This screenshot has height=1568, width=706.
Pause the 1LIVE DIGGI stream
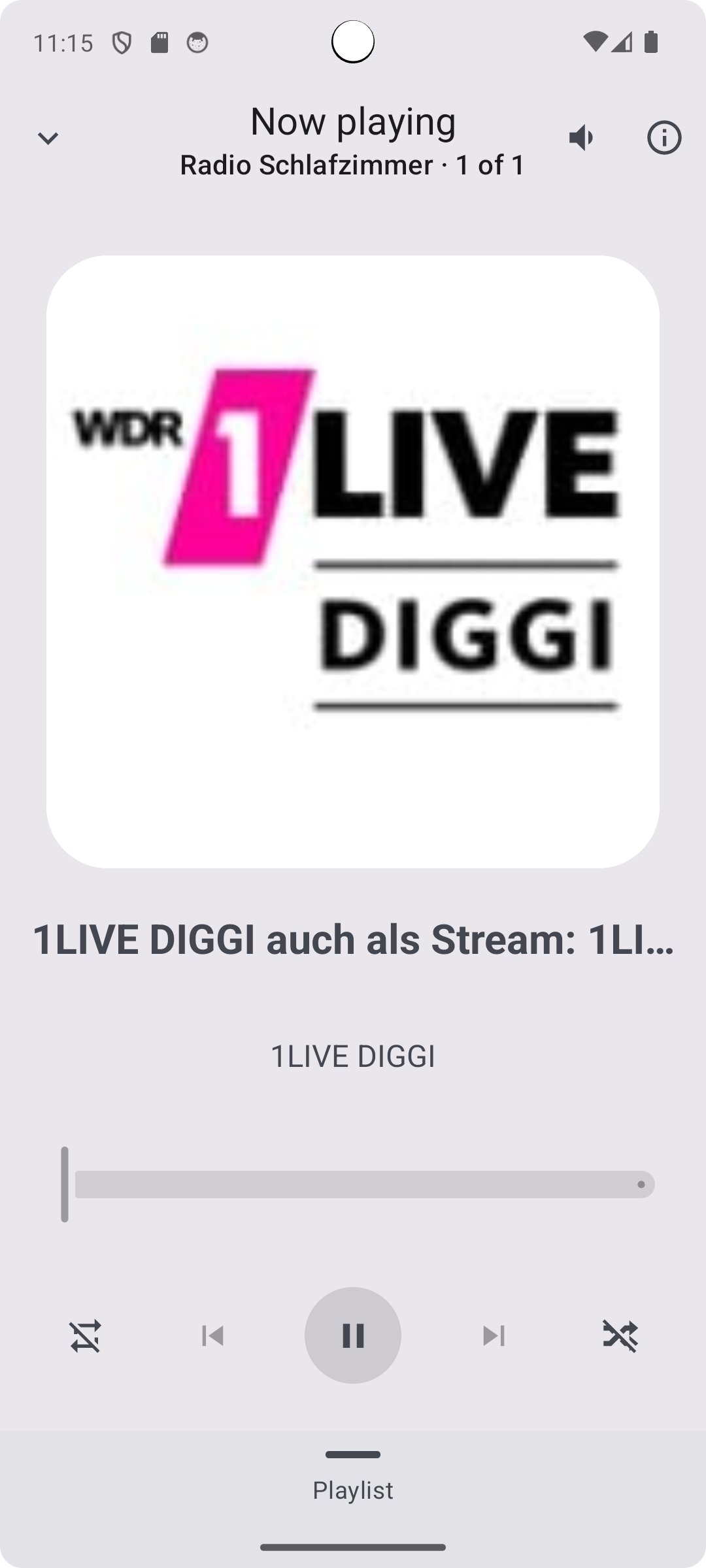353,1335
